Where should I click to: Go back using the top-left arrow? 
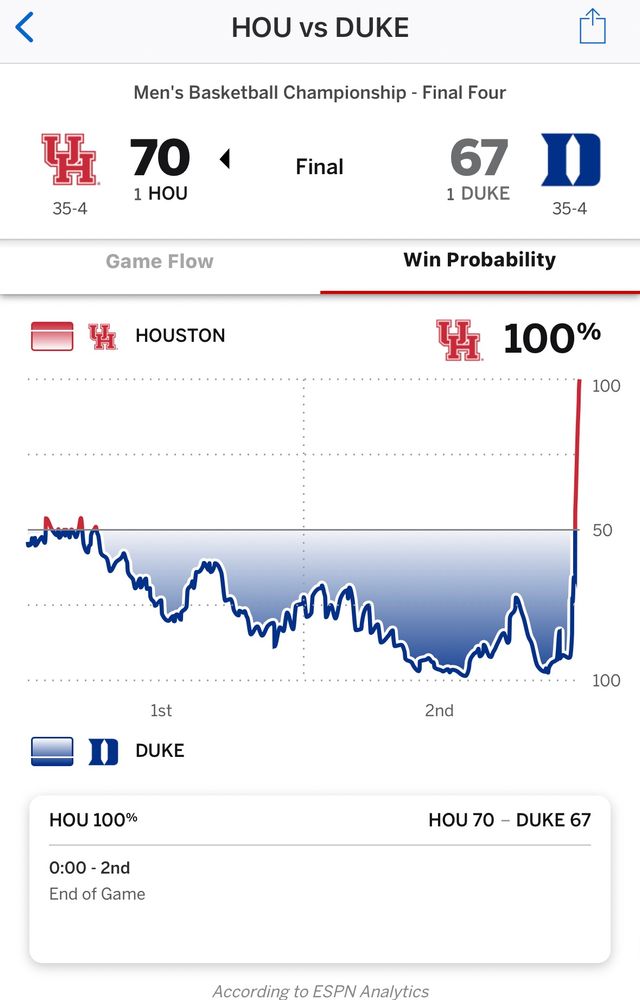coord(25,27)
